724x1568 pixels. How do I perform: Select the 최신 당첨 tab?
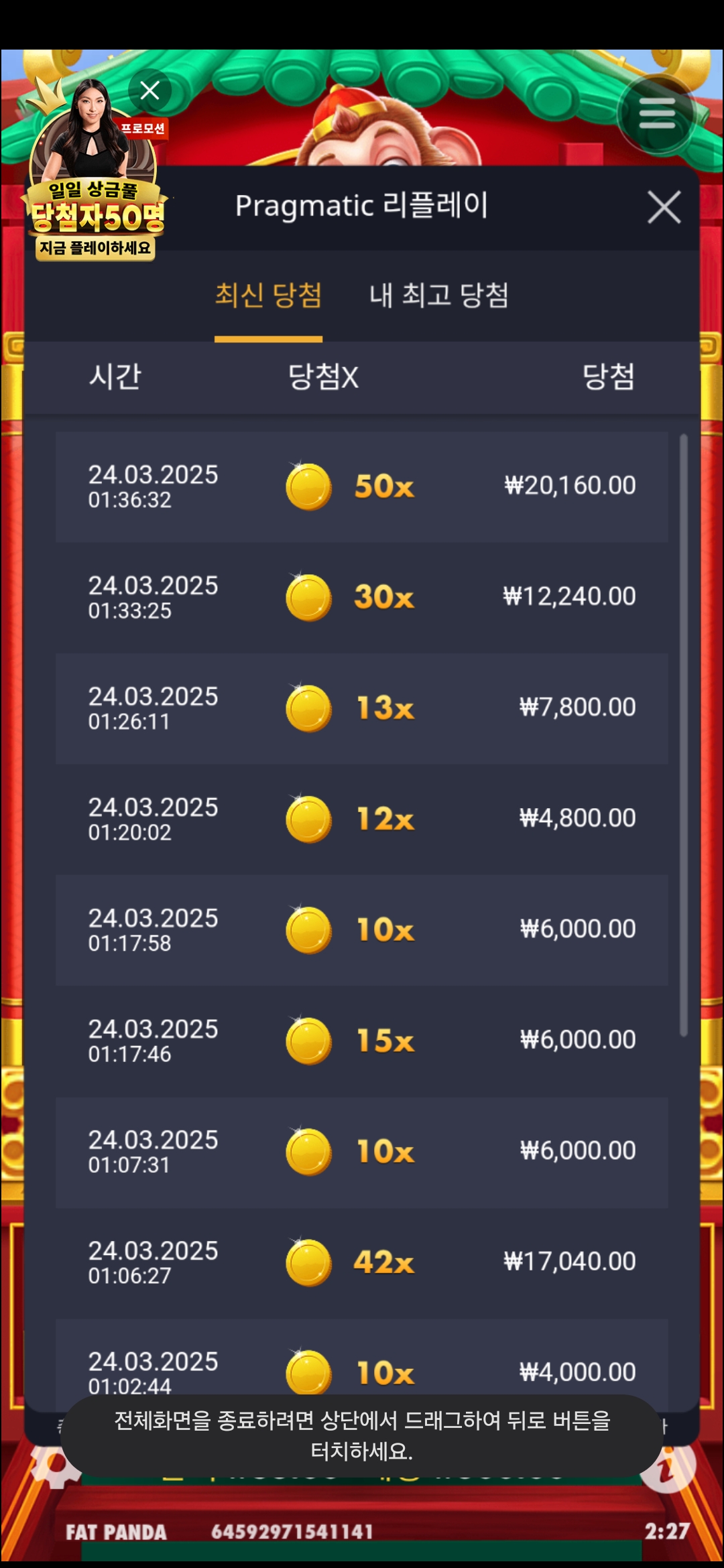(x=268, y=296)
